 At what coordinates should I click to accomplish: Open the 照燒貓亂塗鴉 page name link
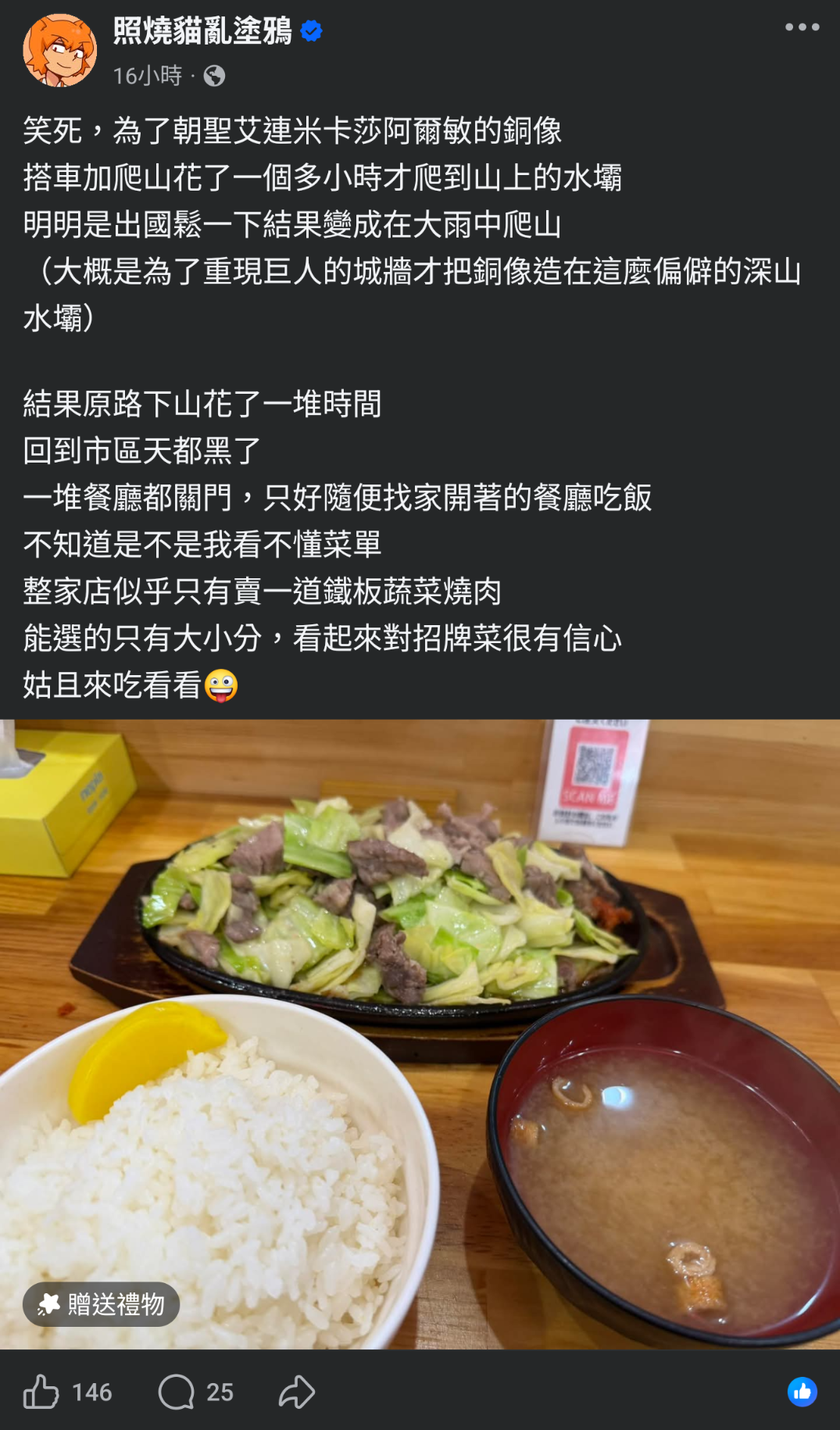pos(202,31)
